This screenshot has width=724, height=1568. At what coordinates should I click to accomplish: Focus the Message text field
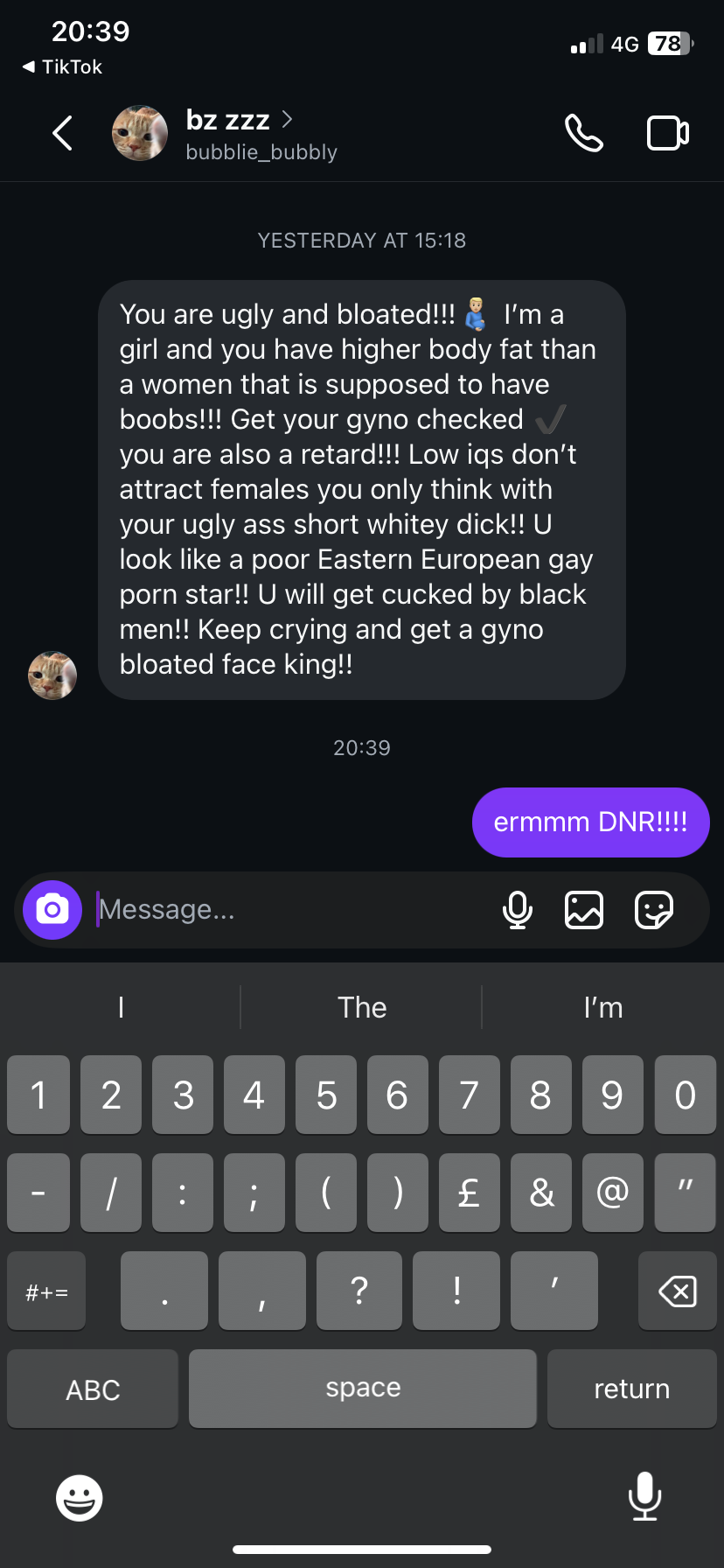(x=289, y=910)
